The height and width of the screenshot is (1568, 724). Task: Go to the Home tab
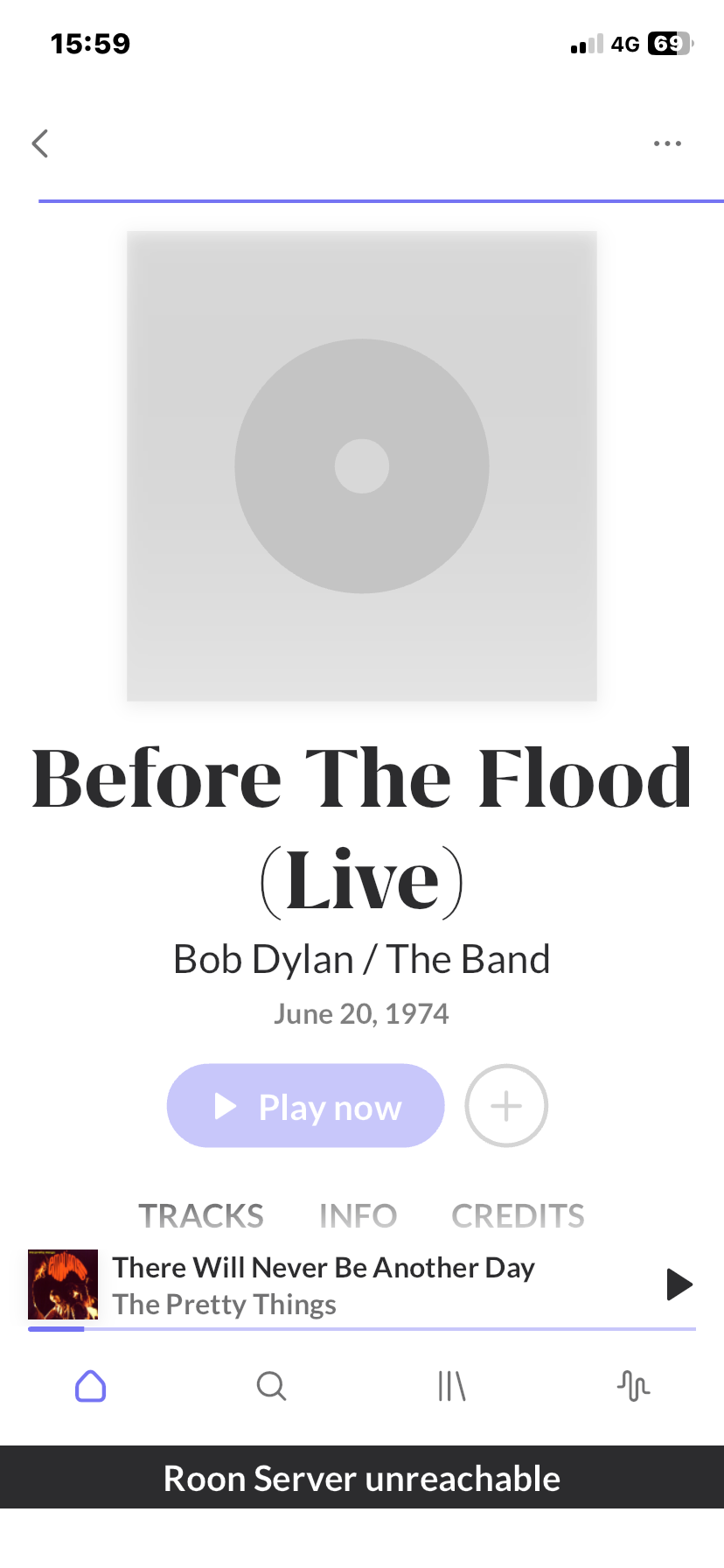[x=90, y=1386]
